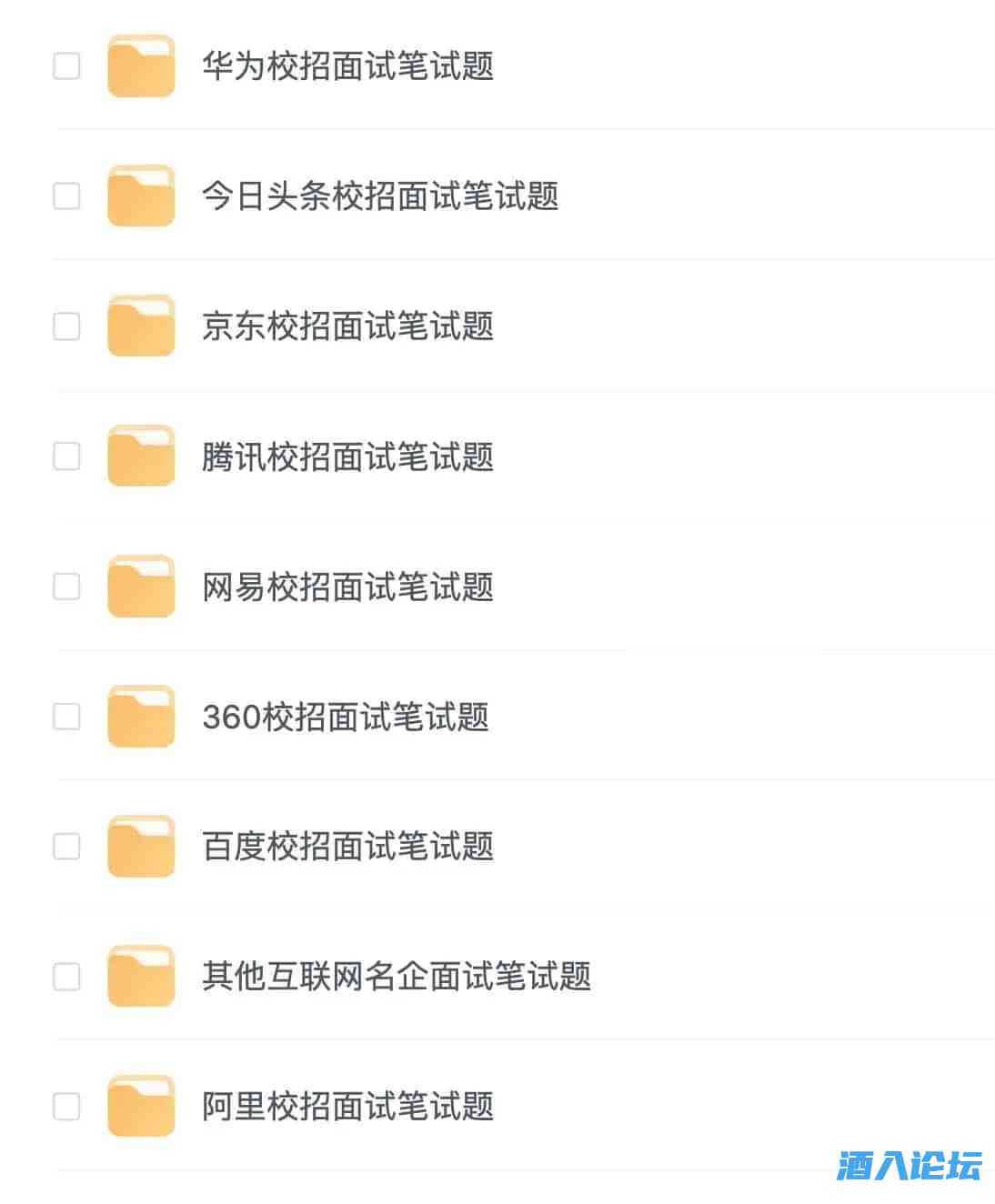Open the 其他互联网名企面试笔试题 folder
Screen dimensions: 995x1204
396,977
